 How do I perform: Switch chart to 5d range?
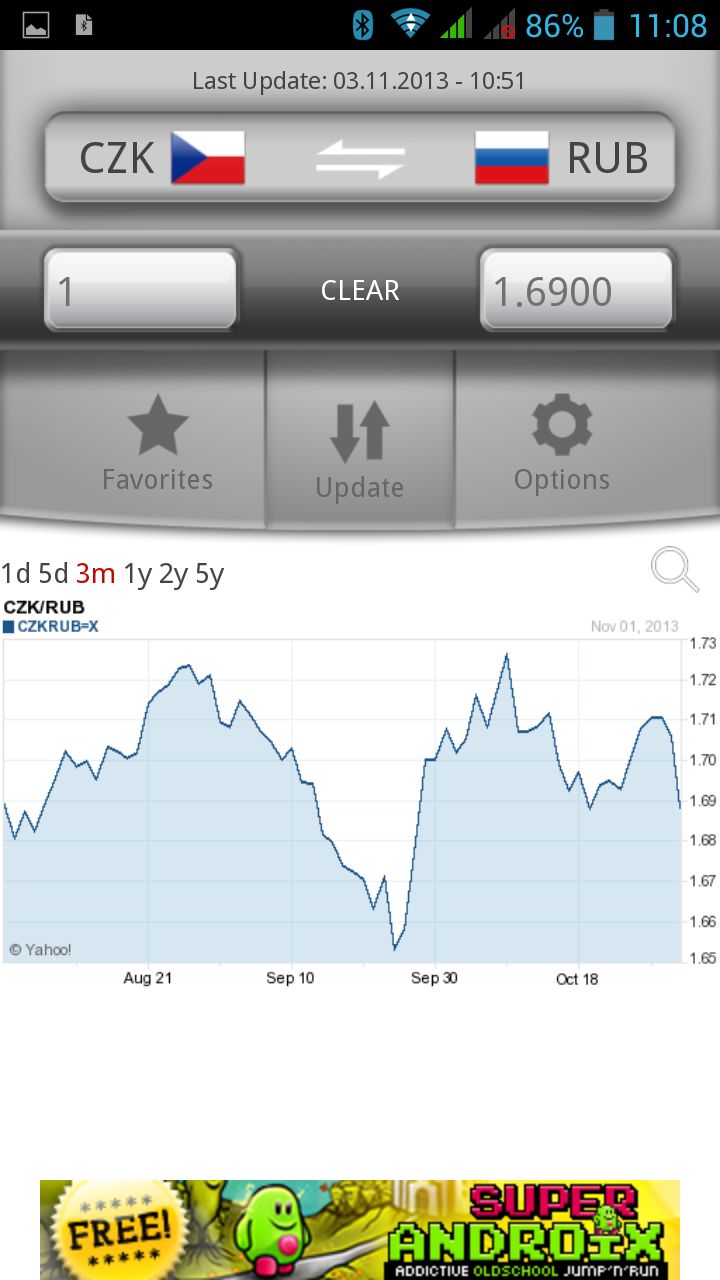pos(54,574)
